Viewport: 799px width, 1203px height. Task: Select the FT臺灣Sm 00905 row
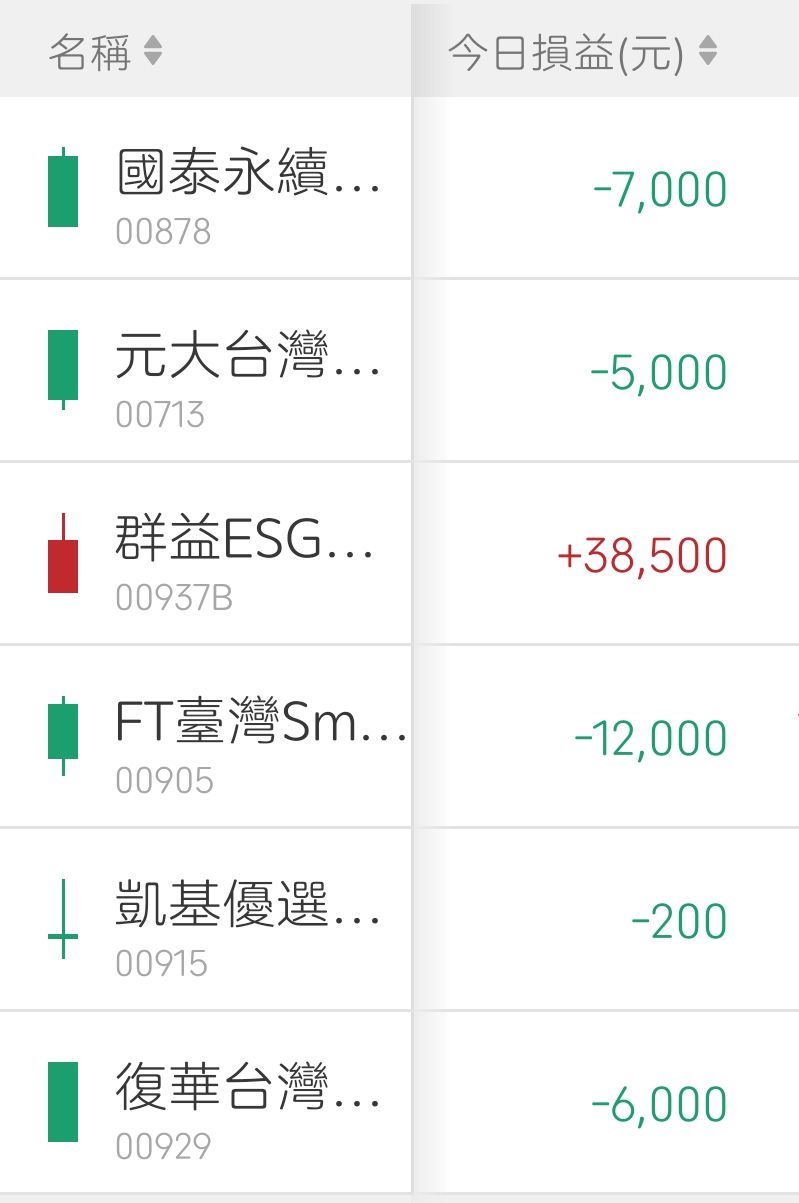260,738
